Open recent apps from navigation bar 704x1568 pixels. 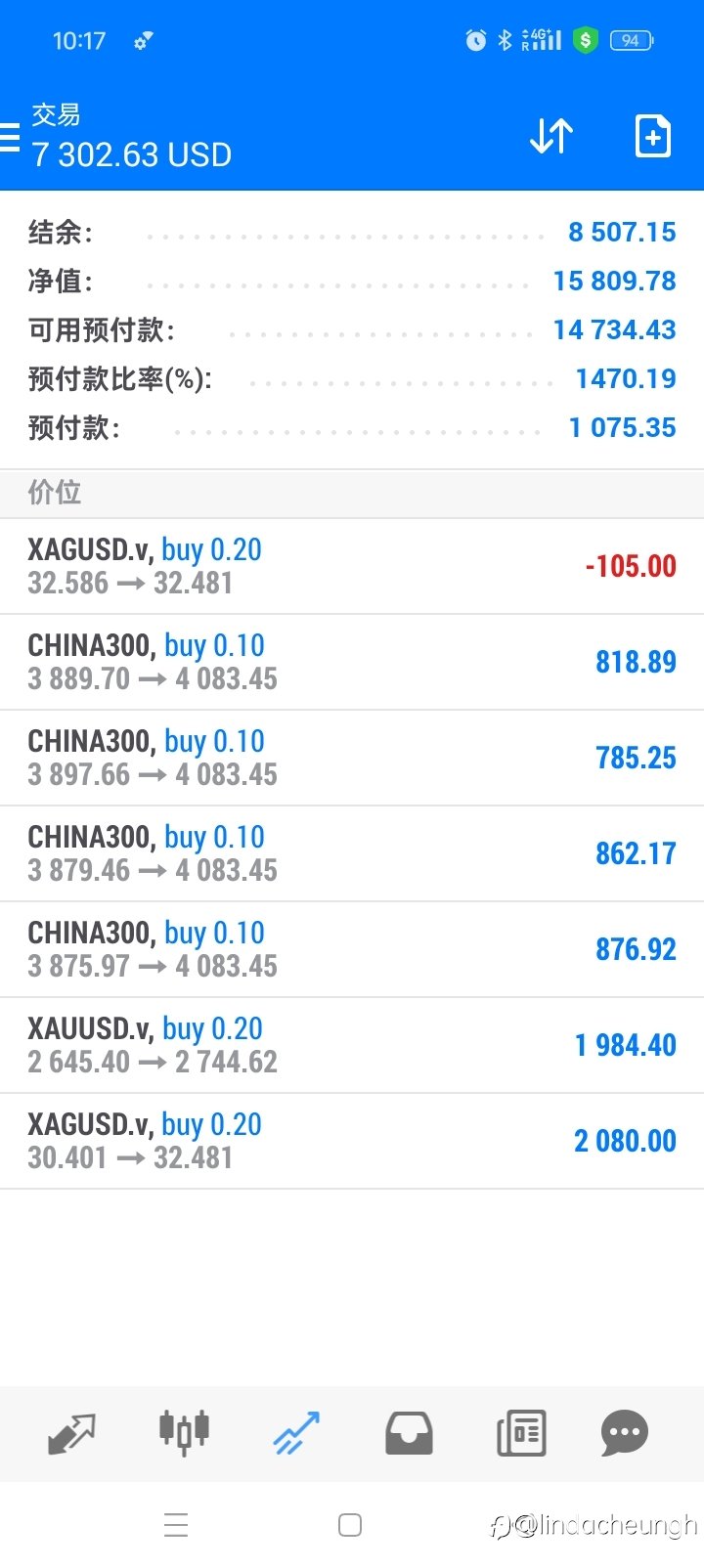[x=176, y=1525]
